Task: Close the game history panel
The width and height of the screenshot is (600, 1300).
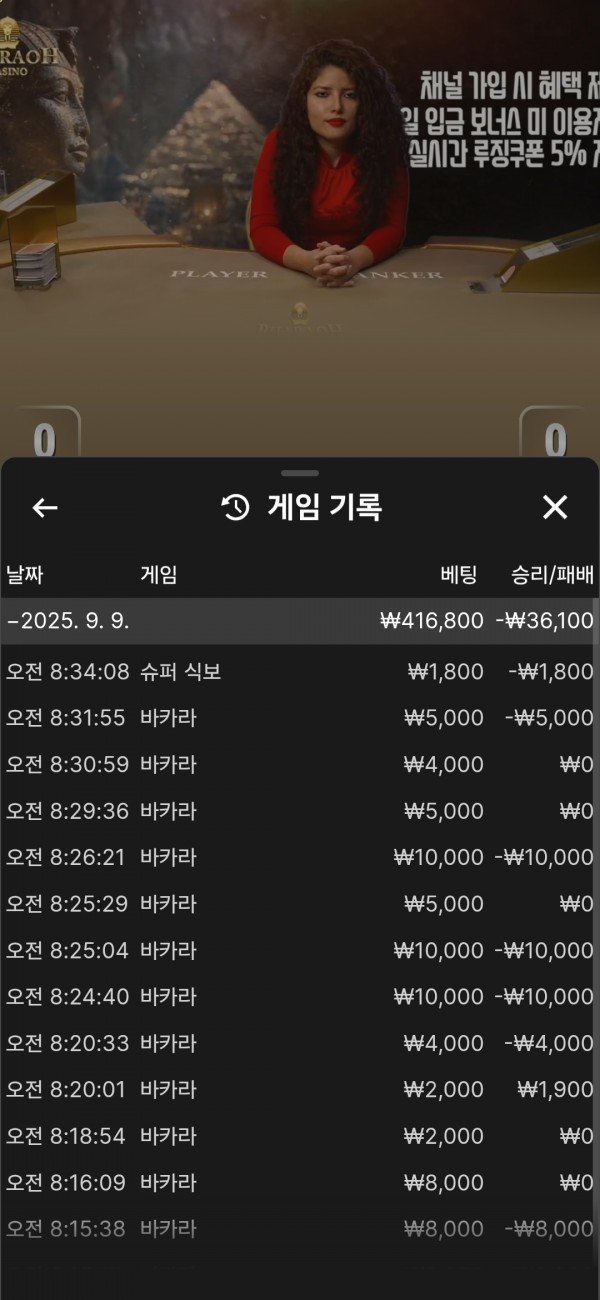Action: click(555, 508)
